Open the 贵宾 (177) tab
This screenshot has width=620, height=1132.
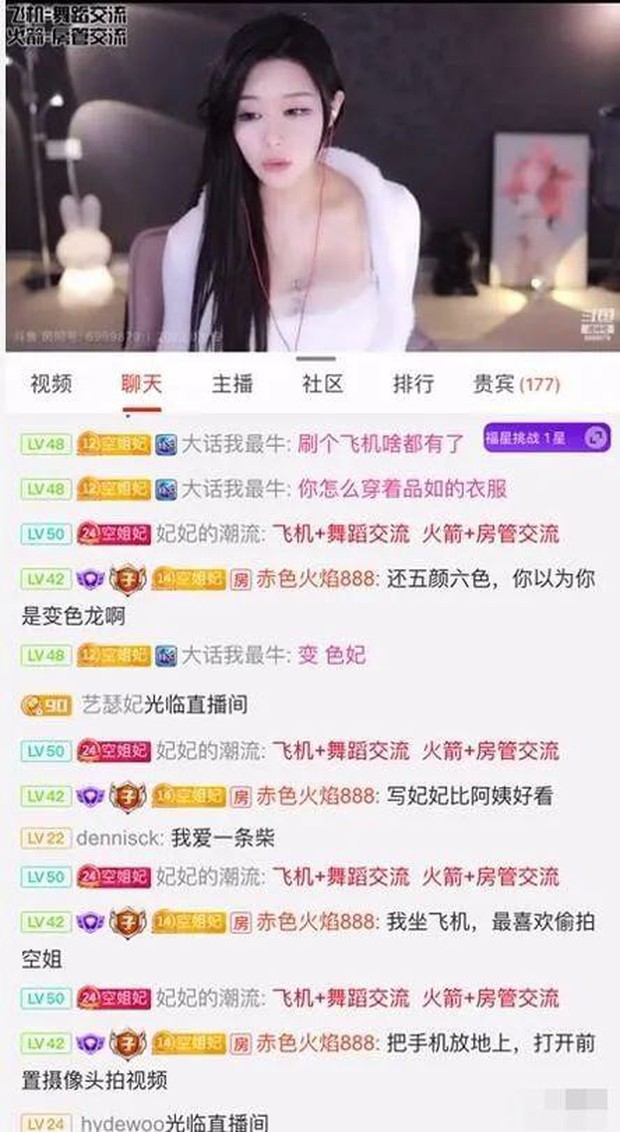coord(516,384)
